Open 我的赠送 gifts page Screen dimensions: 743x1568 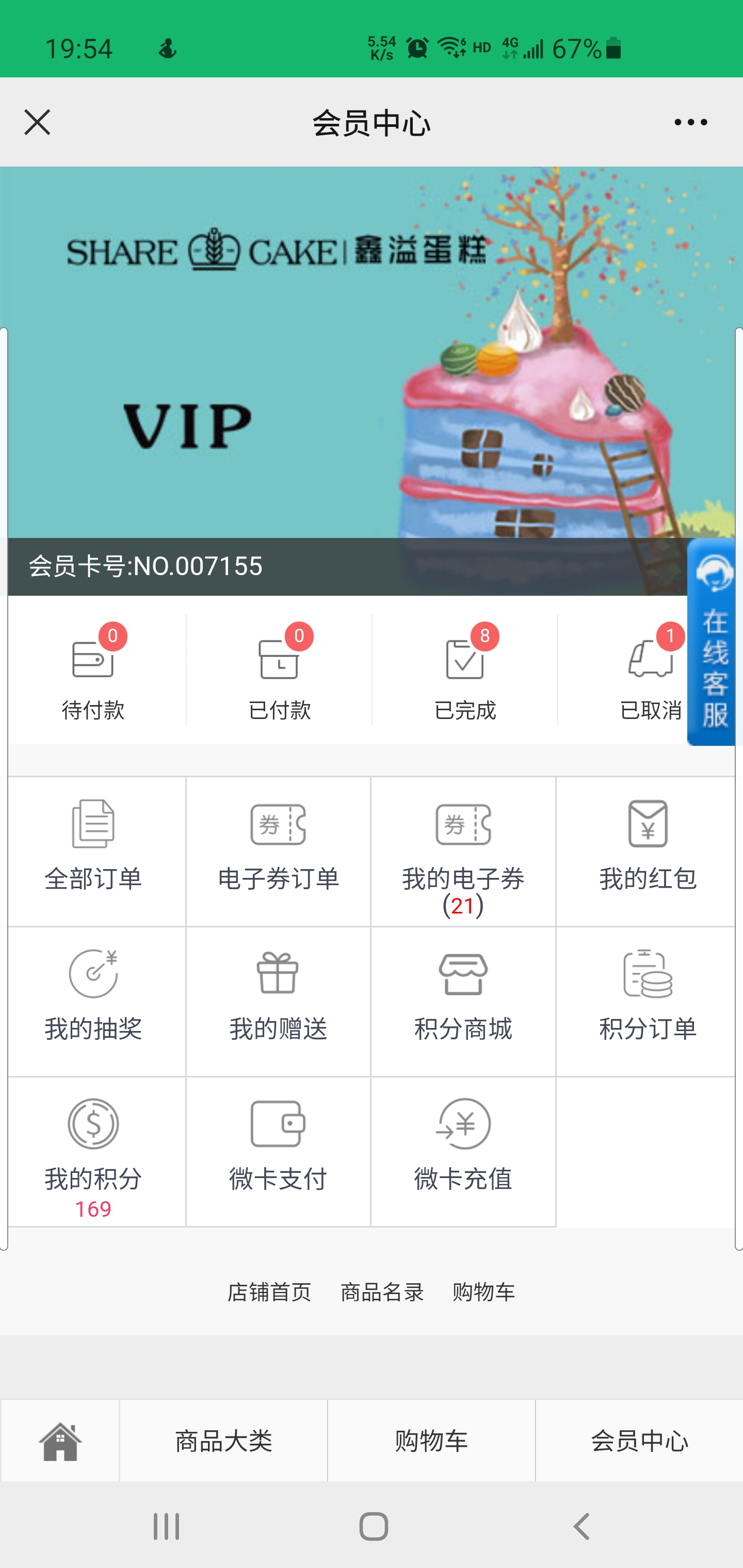(278, 1001)
